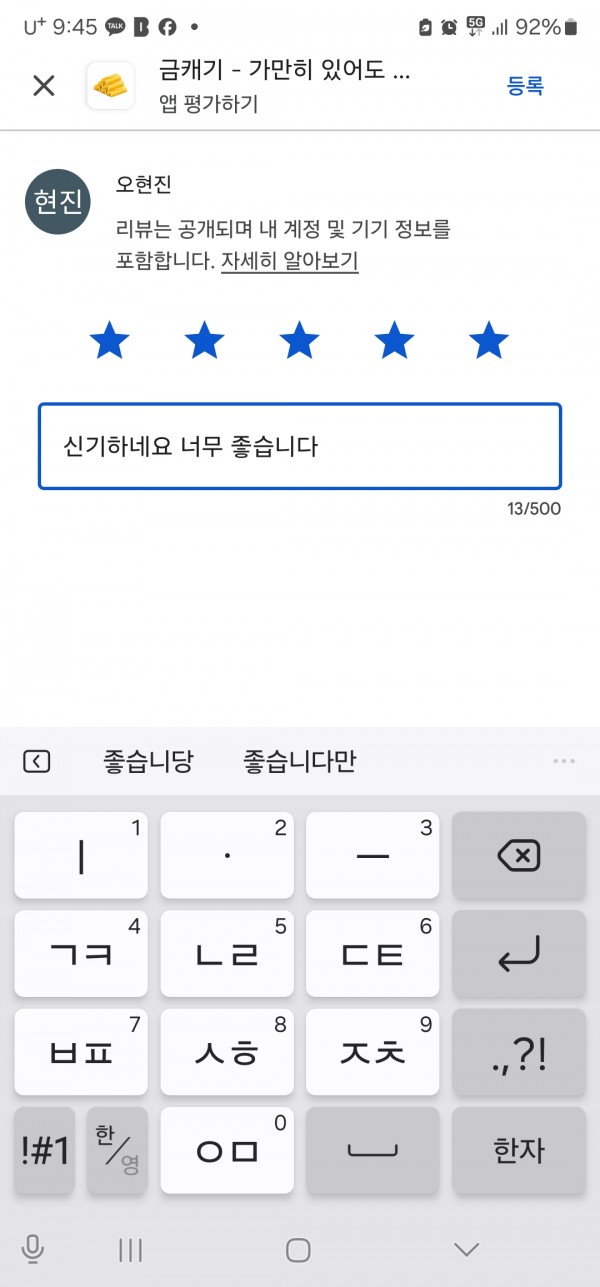Tap the enter key on keyboard
This screenshot has width=600, height=1287.
pos(518,954)
